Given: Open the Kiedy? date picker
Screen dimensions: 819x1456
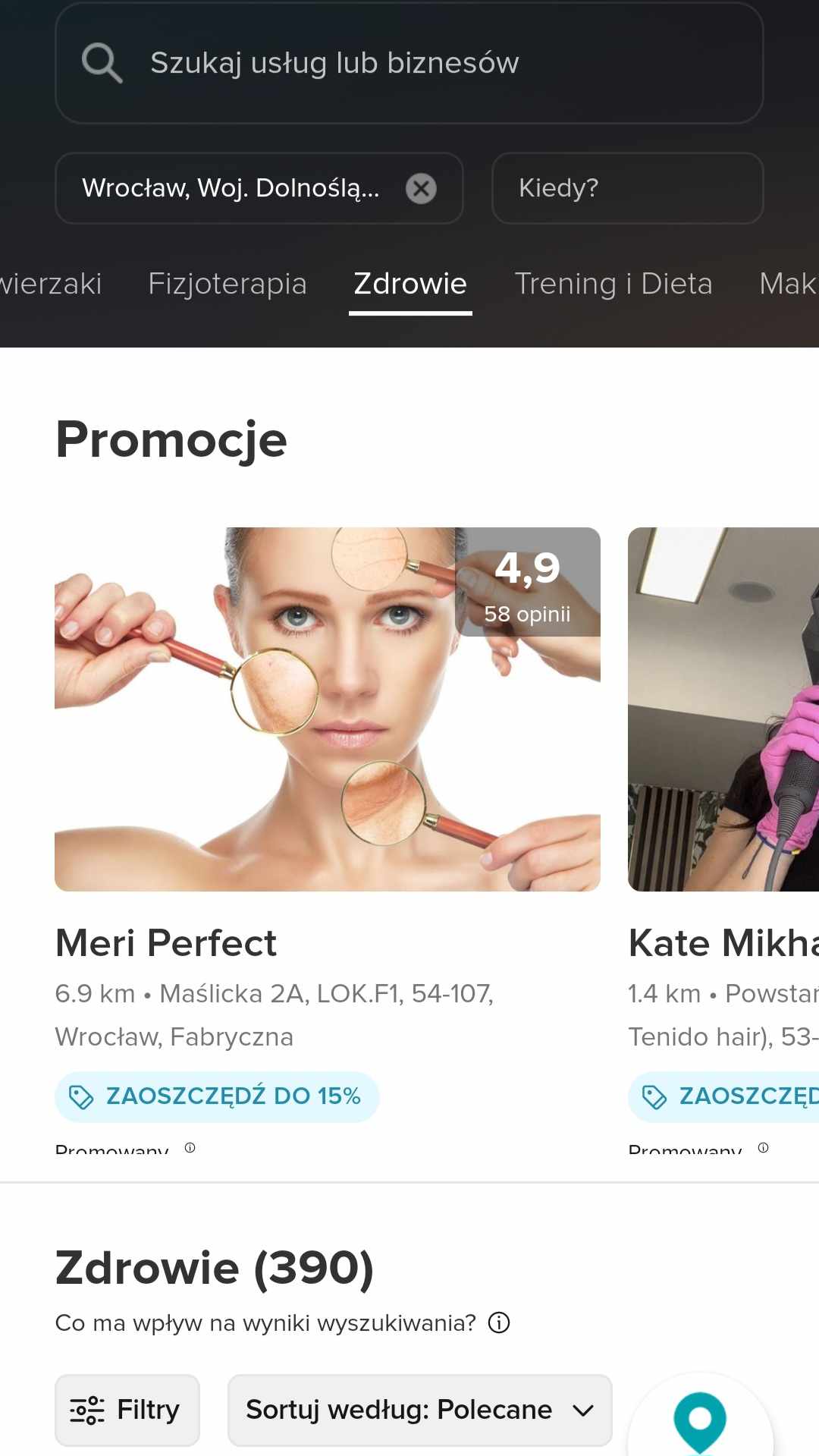Looking at the screenshot, I should [627, 188].
